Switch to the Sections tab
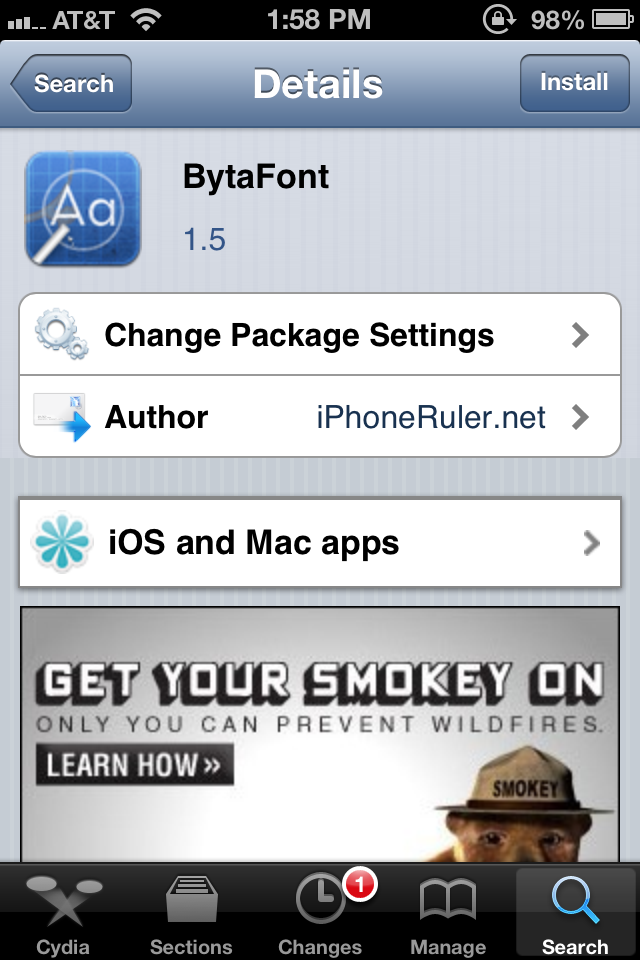640x960 pixels. point(191,914)
